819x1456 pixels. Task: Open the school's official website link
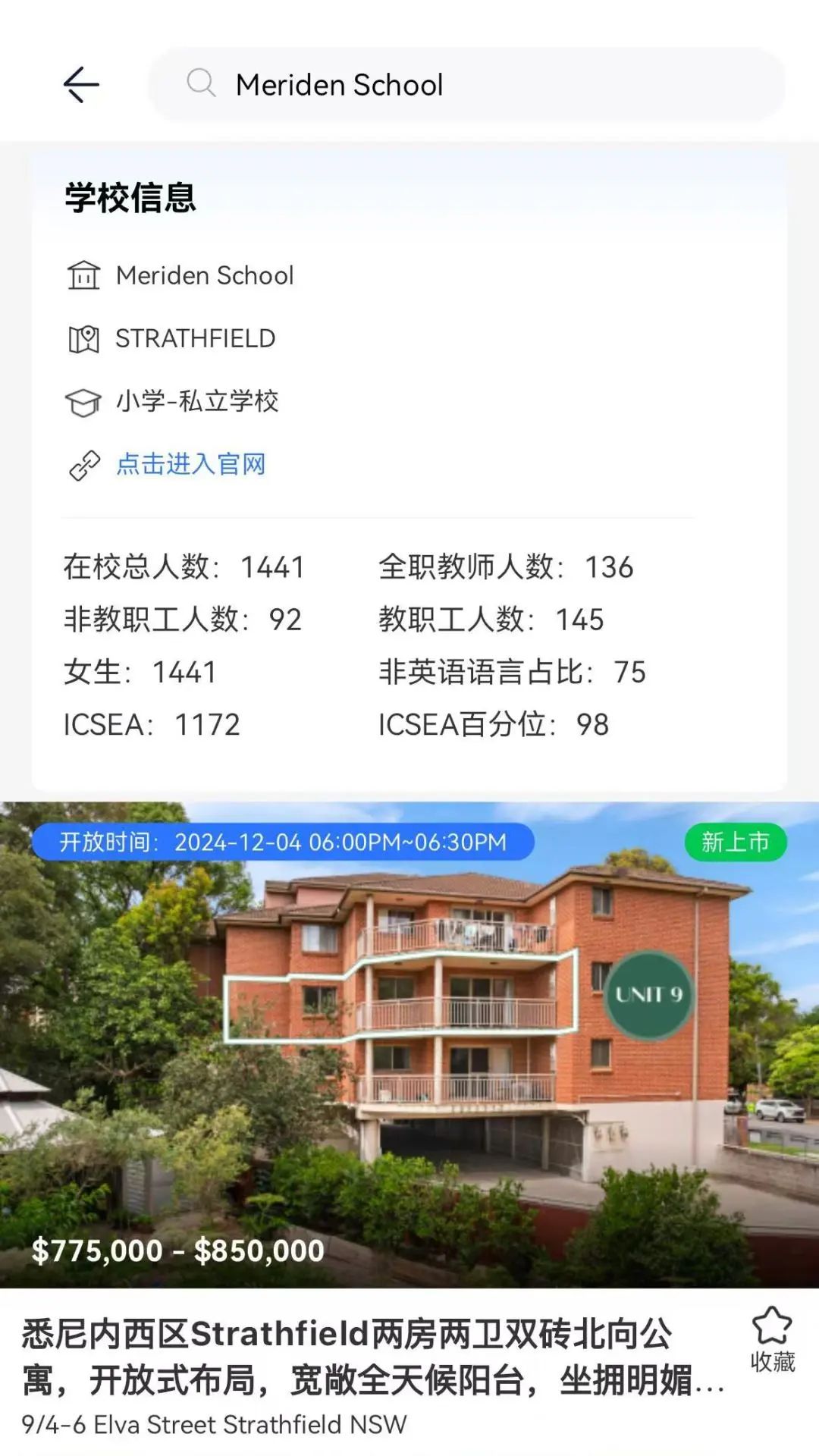pos(190,464)
